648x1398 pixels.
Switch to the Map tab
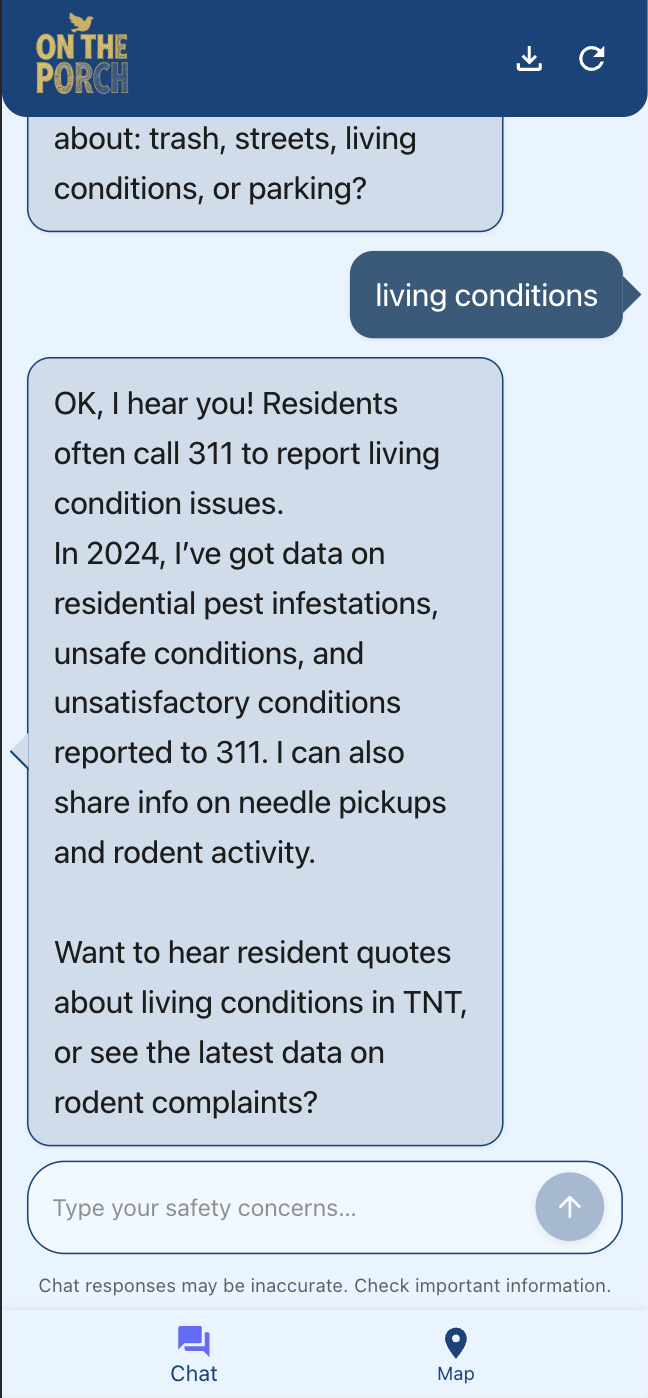click(x=456, y=1355)
